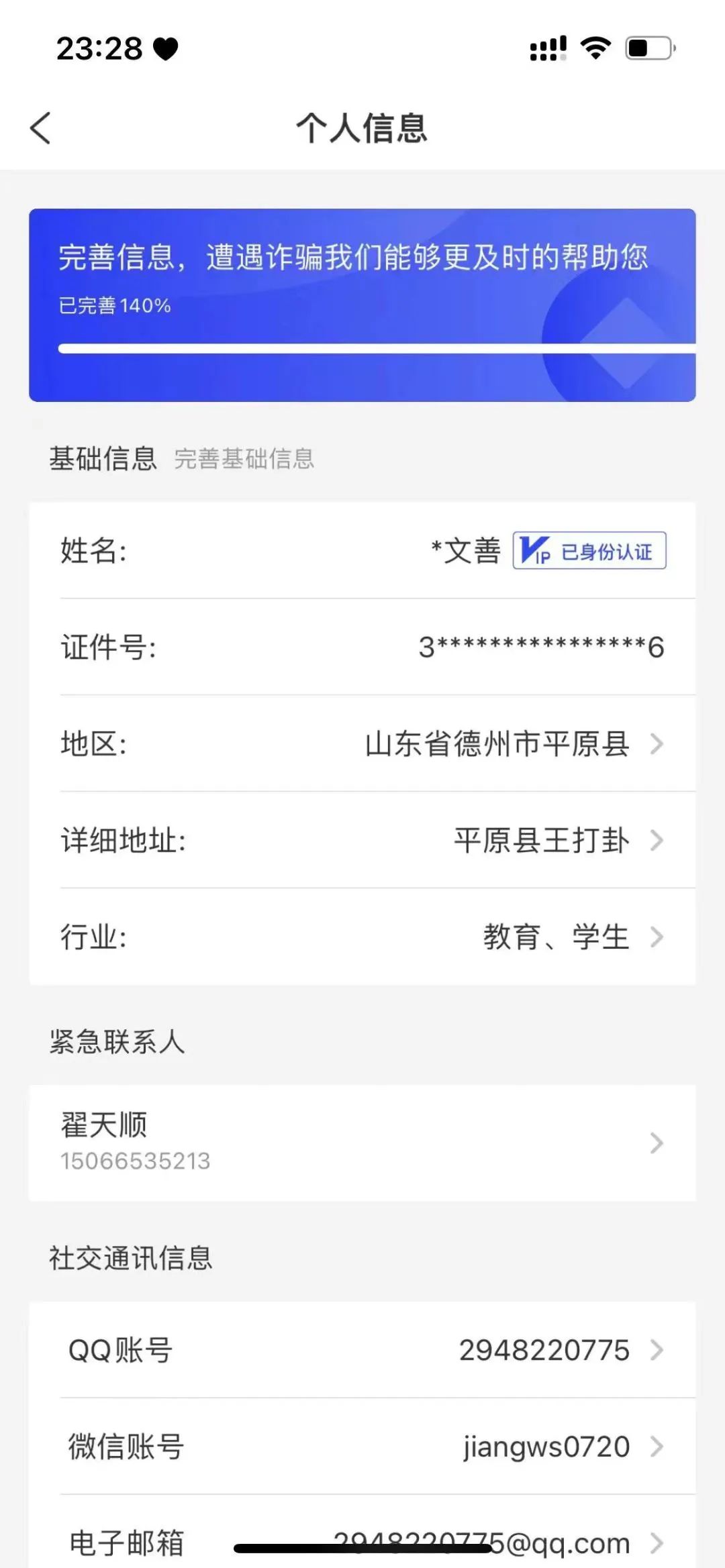Tap the battery indicator in status bar
This screenshot has height=1568, width=725.
pyautogui.click(x=649, y=47)
